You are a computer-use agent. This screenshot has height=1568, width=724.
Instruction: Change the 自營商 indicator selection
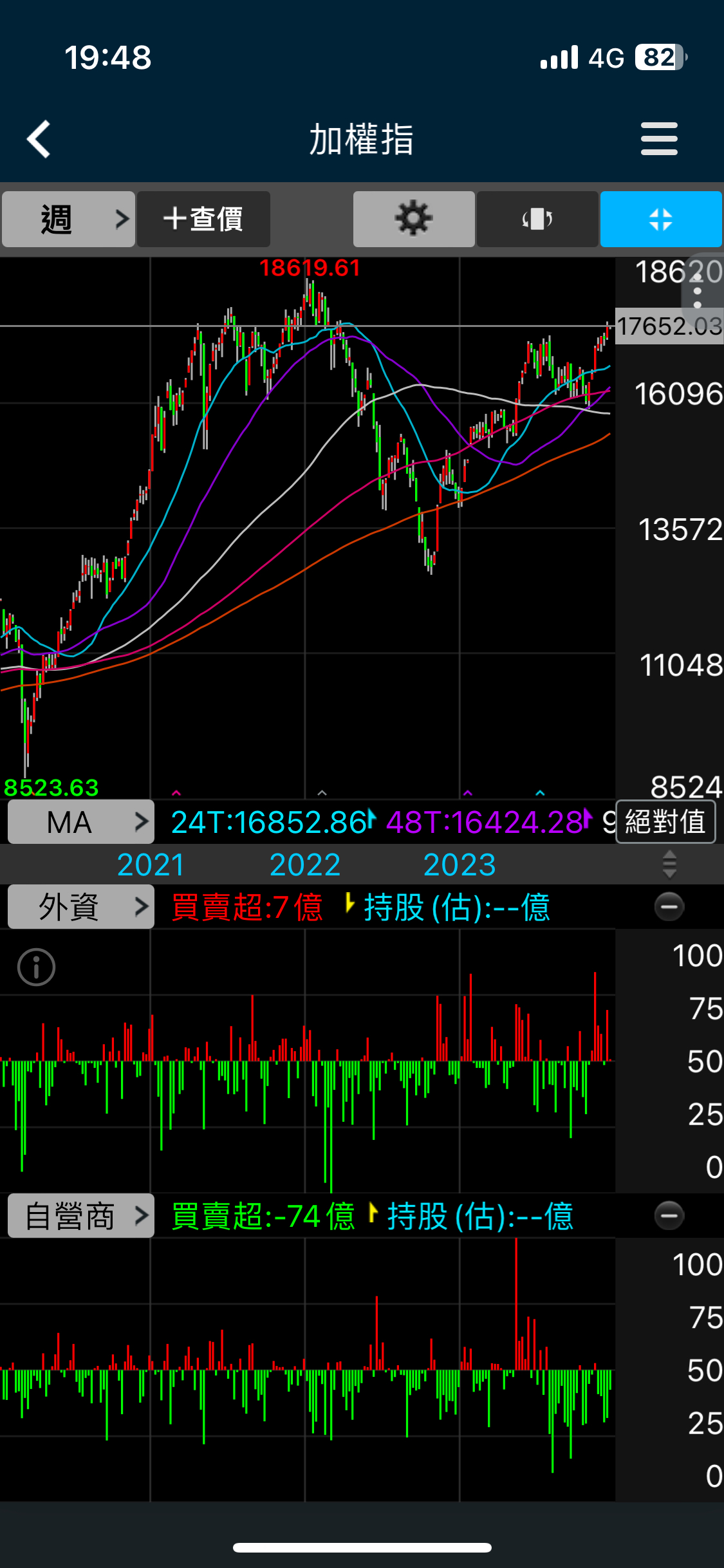pyautogui.click(x=81, y=1216)
